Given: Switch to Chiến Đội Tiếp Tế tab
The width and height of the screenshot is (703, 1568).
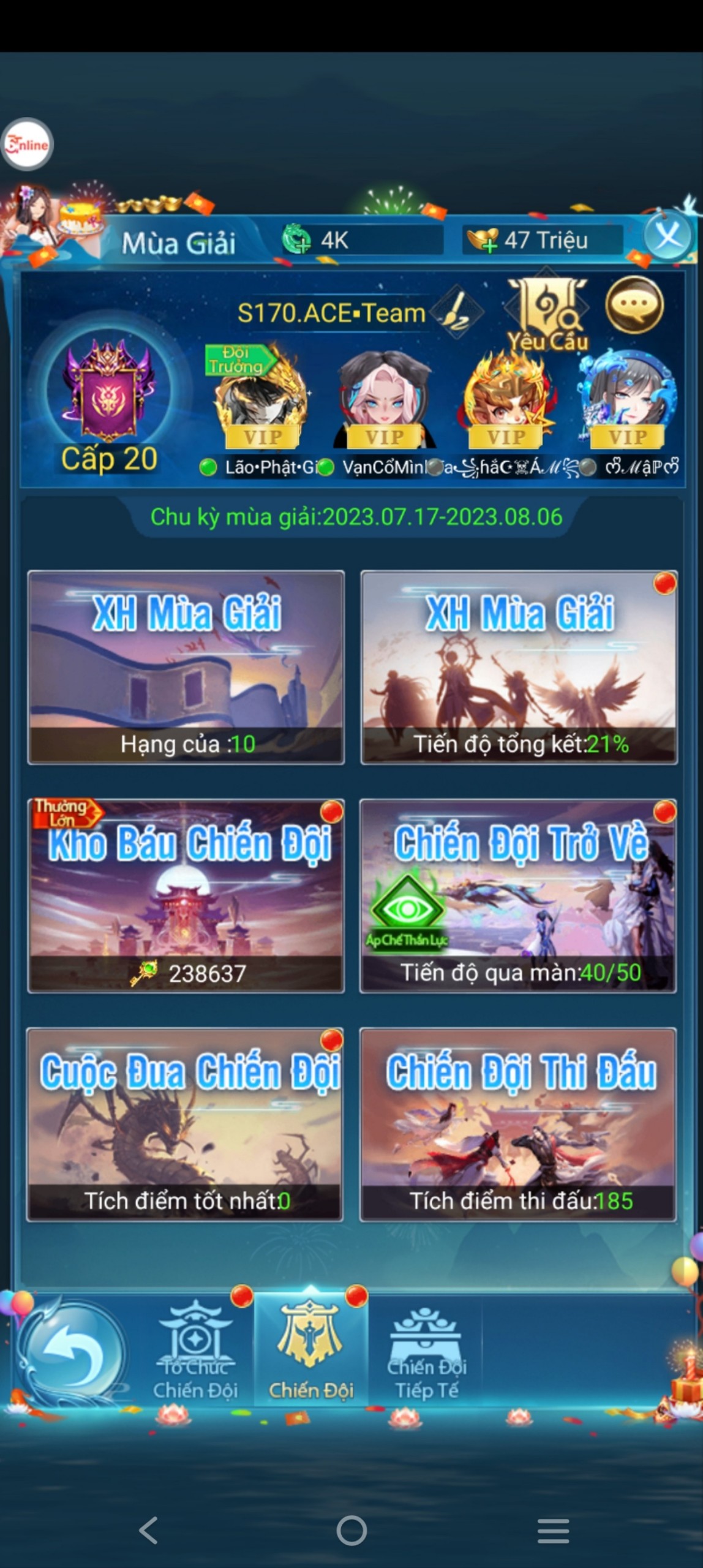Looking at the screenshot, I should pyautogui.click(x=426, y=1352).
